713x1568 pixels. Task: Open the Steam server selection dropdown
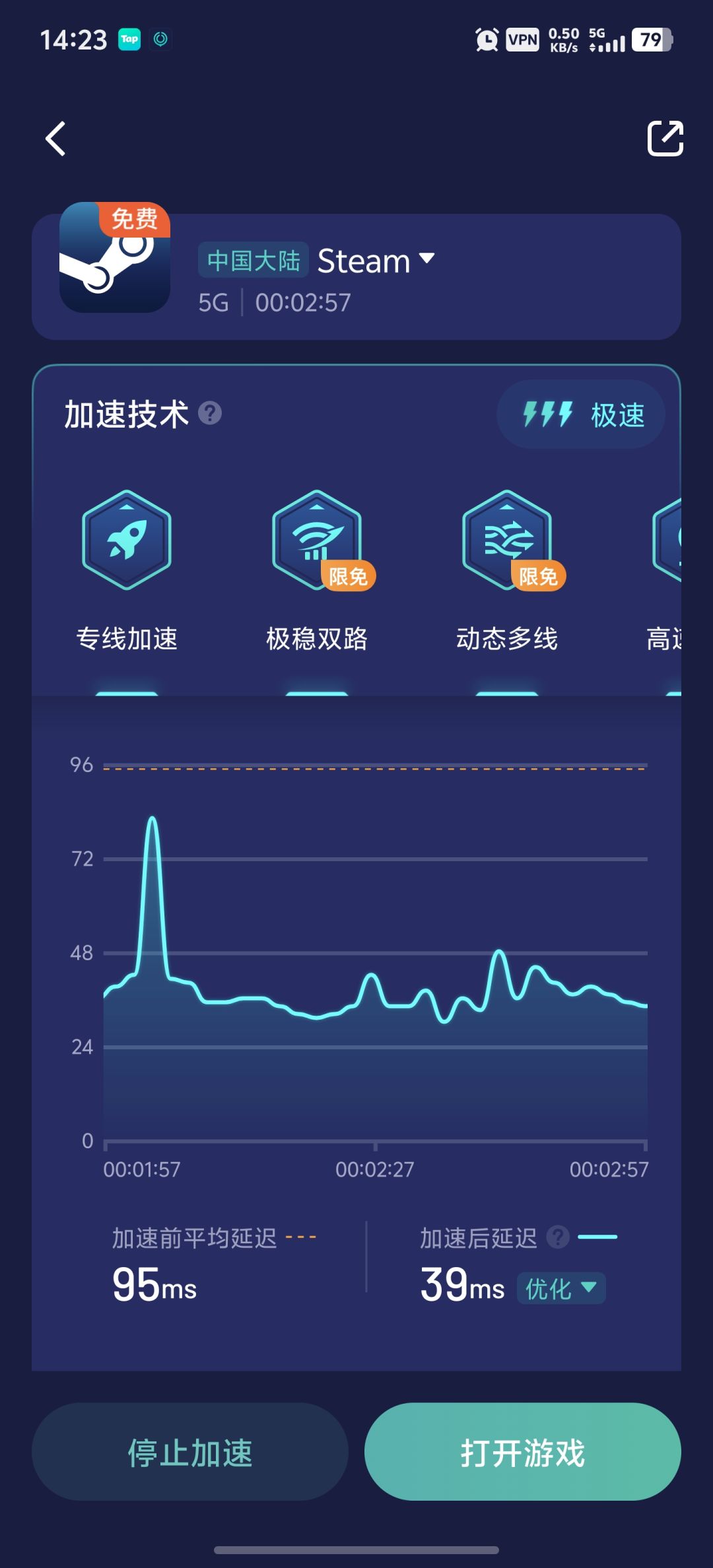pyautogui.click(x=426, y=259)
